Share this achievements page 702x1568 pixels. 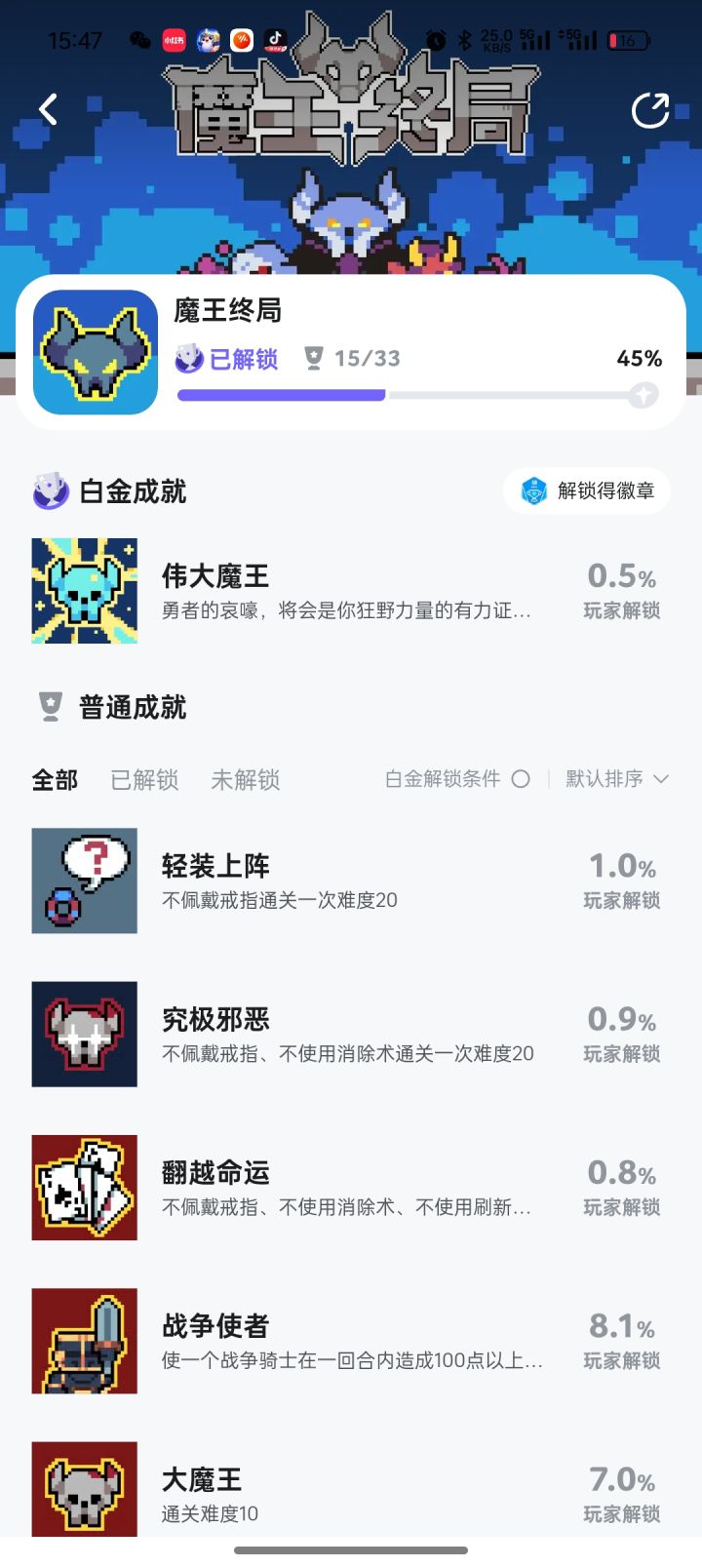(650, 111)
